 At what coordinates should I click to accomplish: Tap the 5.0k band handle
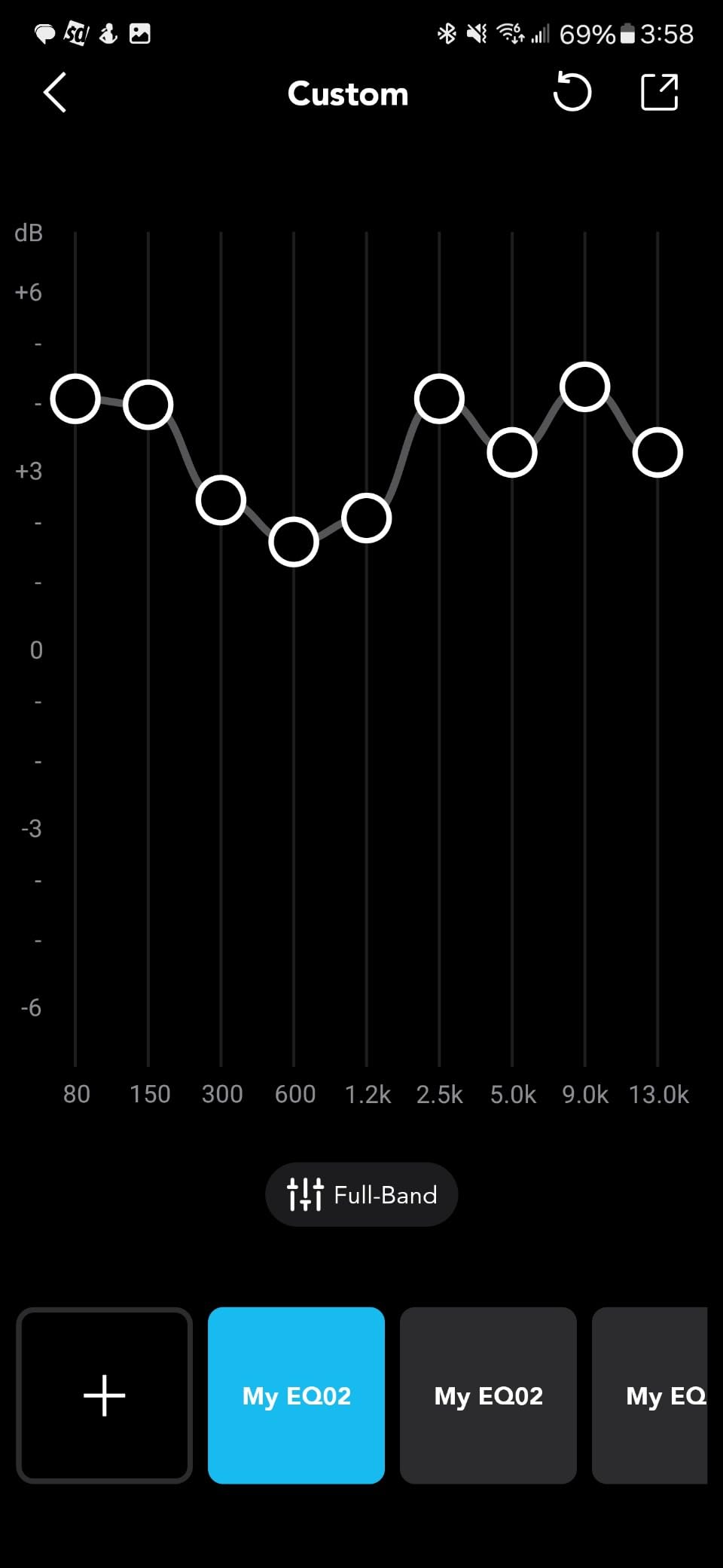click(512, 453)
